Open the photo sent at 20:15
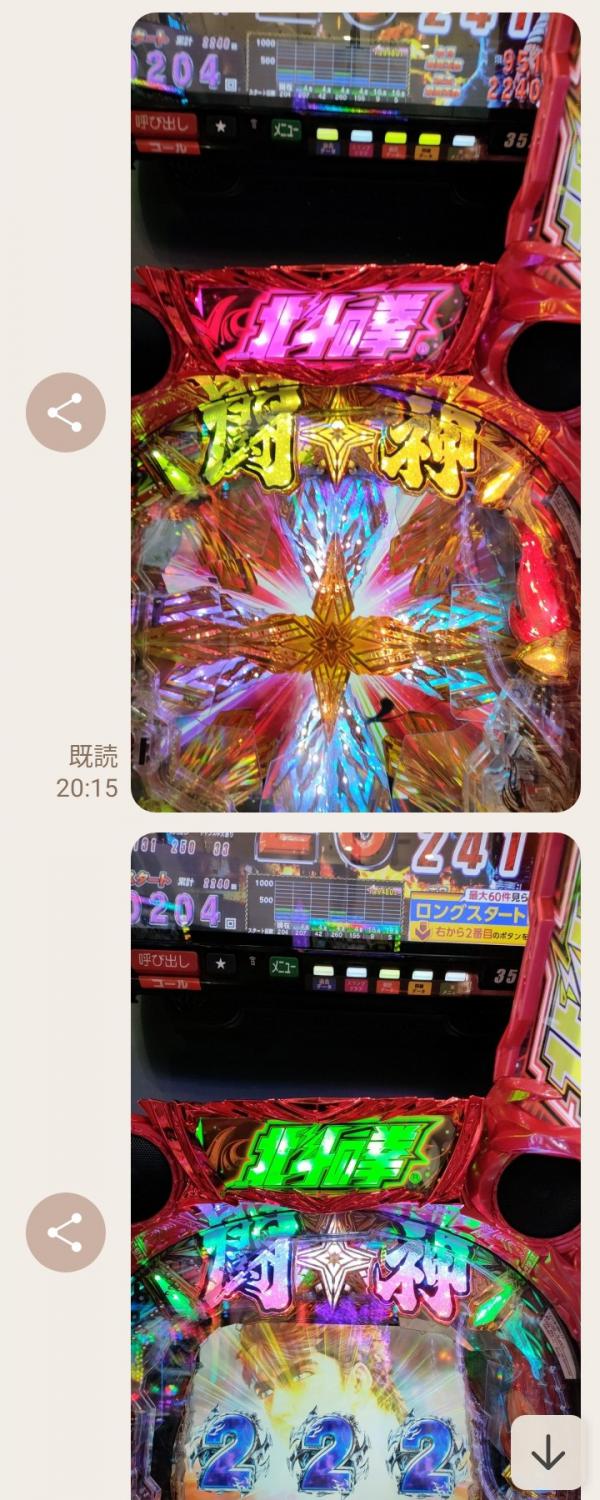 [x=355, y=412]
